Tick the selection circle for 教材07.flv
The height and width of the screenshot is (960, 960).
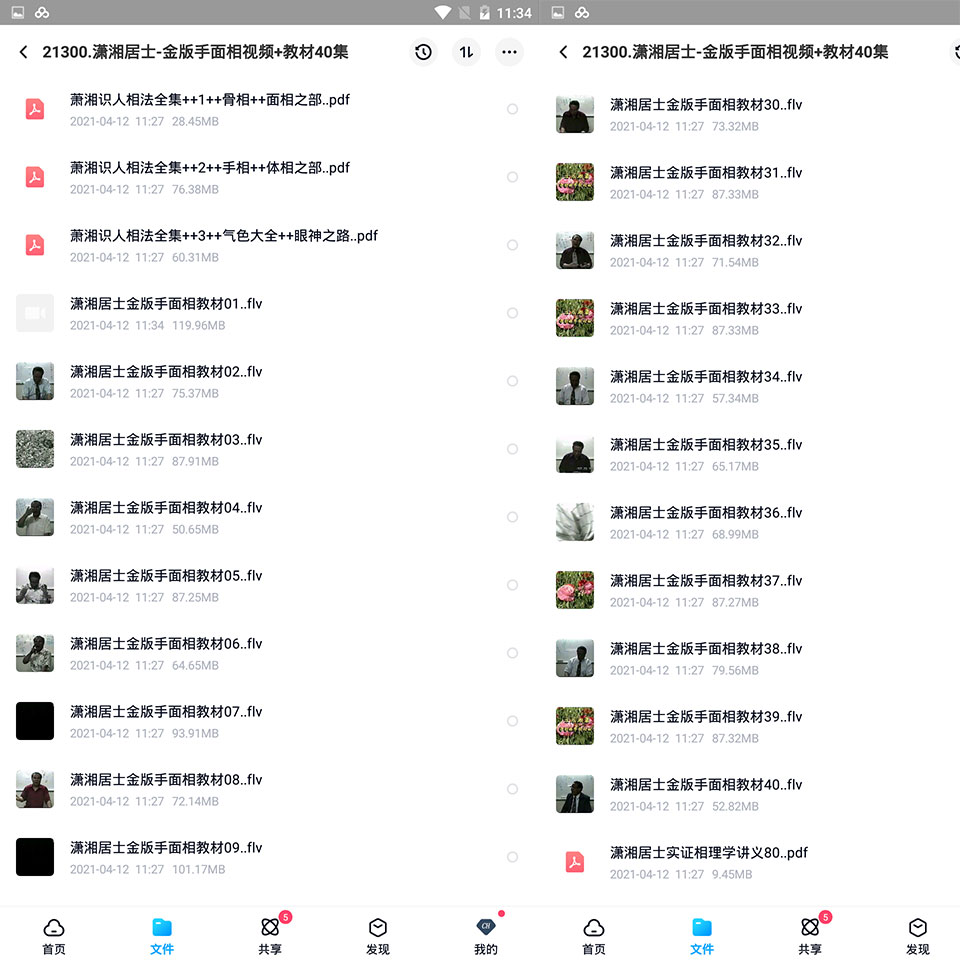(x=512, y=721)
